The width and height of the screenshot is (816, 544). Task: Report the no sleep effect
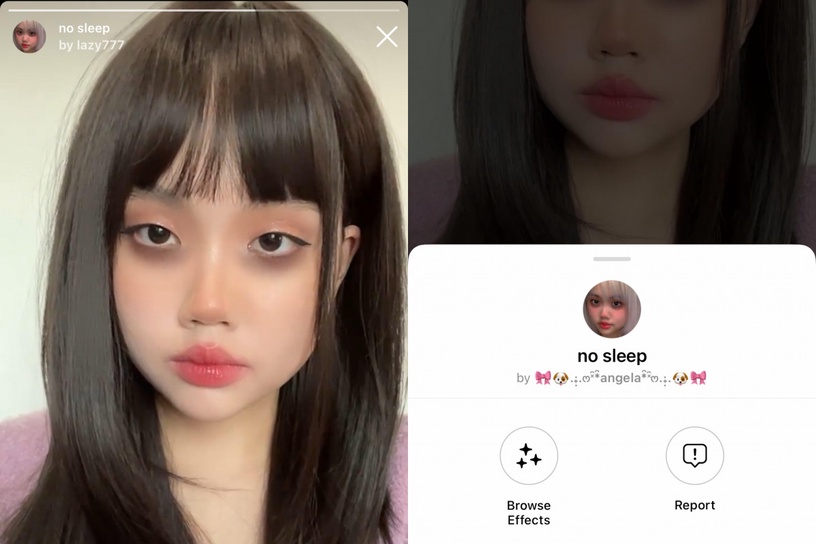(694, 456)
